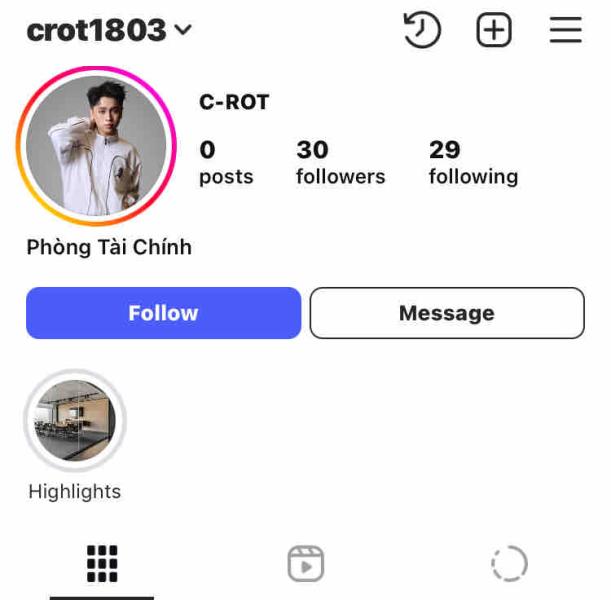This screenshot has width=611, height=600.
Task: Open the 30 followers list
Action: pos(339,163)
